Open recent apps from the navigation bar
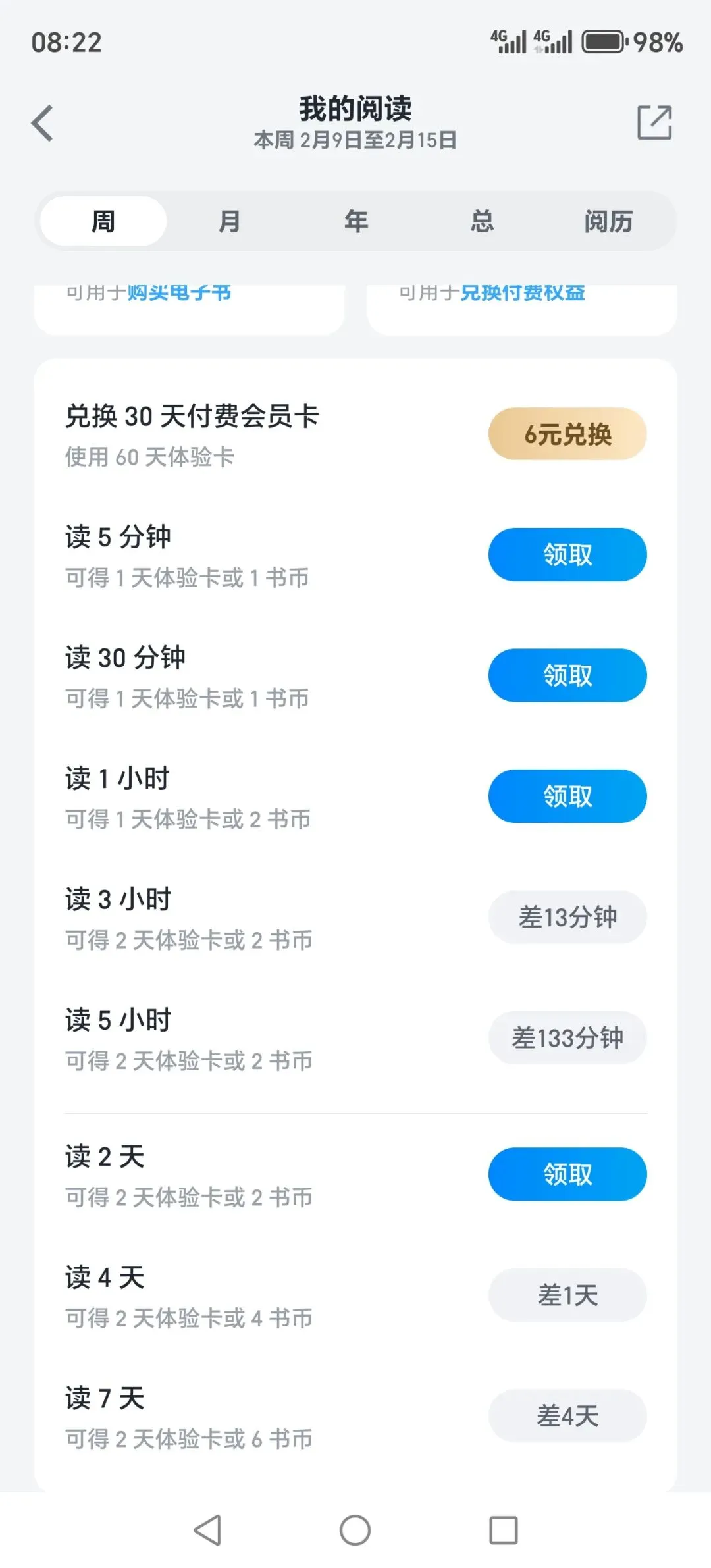Screen dimensions: 711x1568 click(504, 1530)
